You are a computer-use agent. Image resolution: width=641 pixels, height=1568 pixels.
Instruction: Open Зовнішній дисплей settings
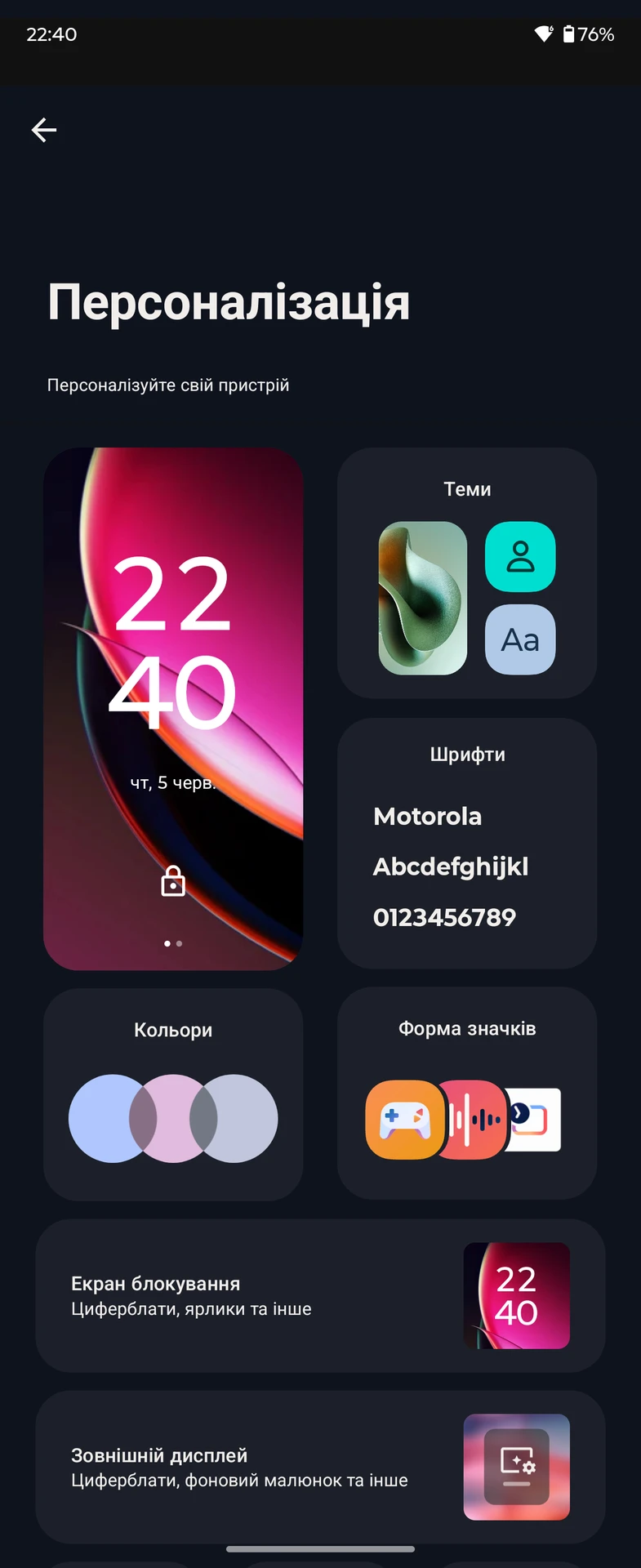click(320, 1467)
